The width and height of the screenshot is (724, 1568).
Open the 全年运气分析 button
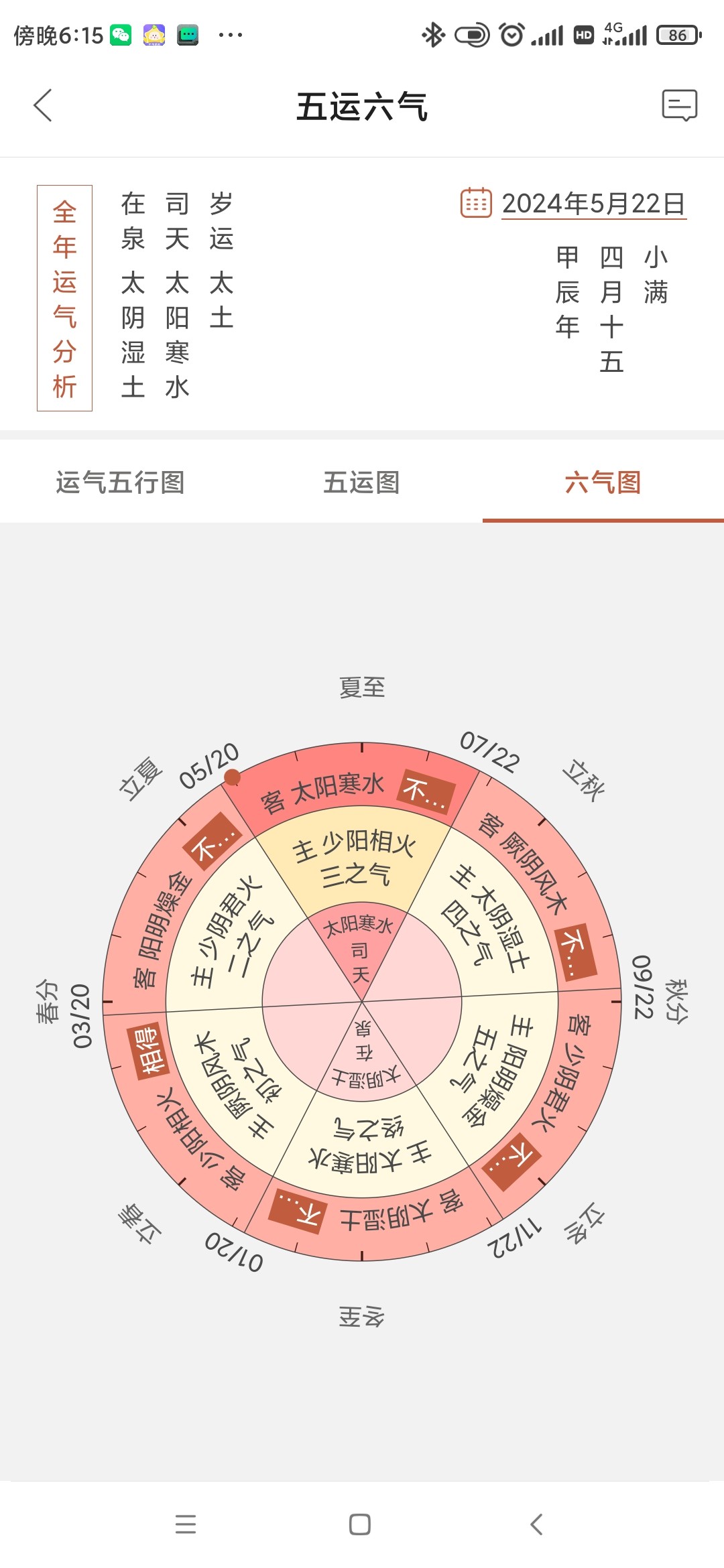click(x=64, y=298)
